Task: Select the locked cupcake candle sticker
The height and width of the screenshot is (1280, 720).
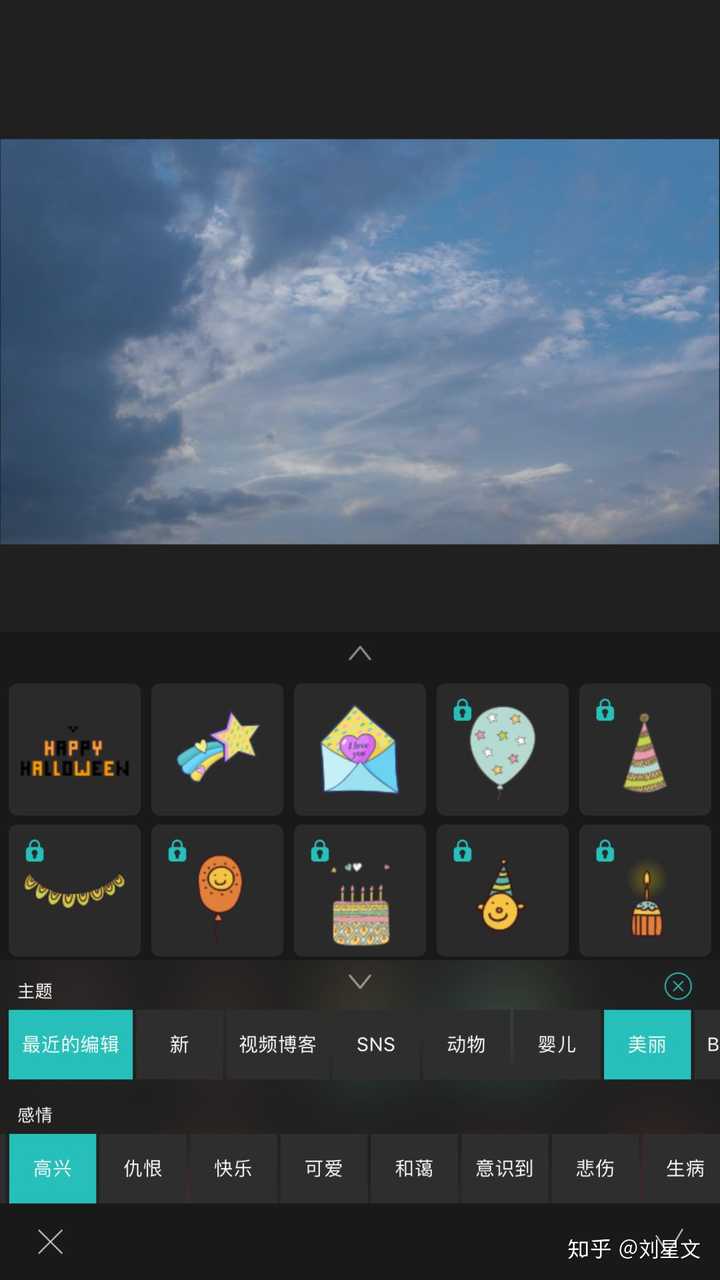Action: click(x=645, y=891)
